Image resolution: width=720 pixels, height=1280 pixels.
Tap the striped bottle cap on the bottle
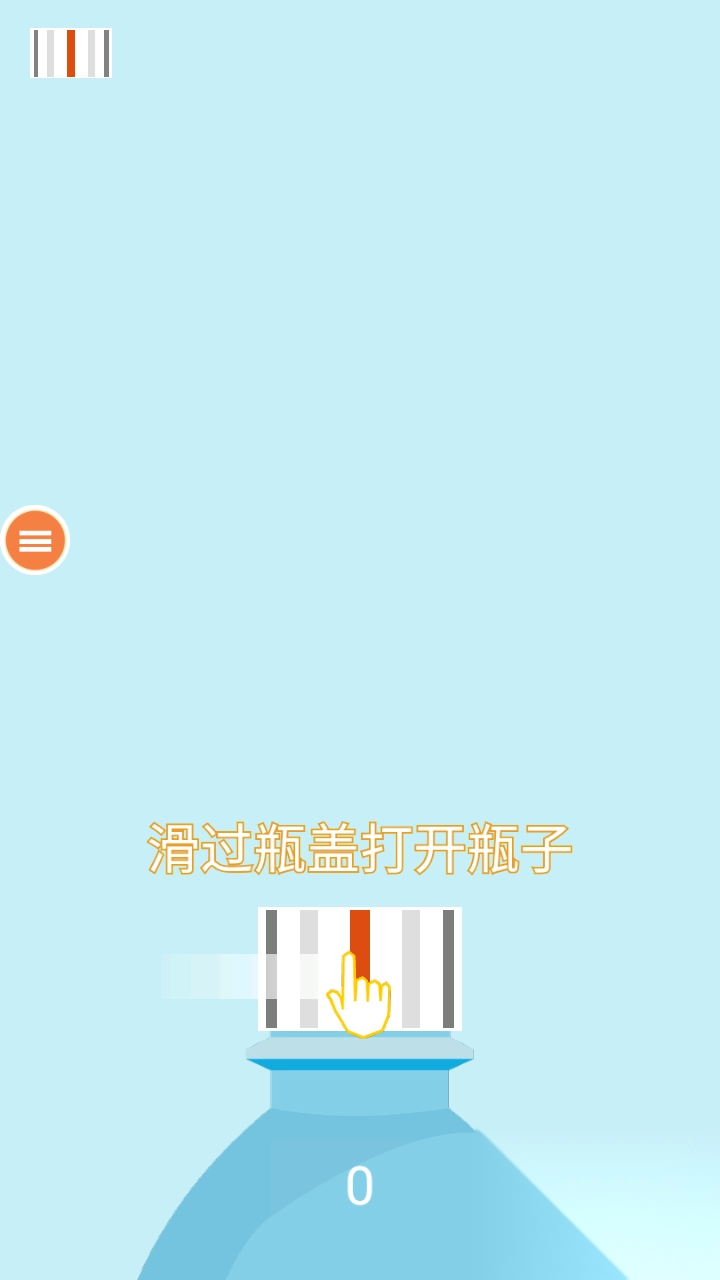(360, 968)
